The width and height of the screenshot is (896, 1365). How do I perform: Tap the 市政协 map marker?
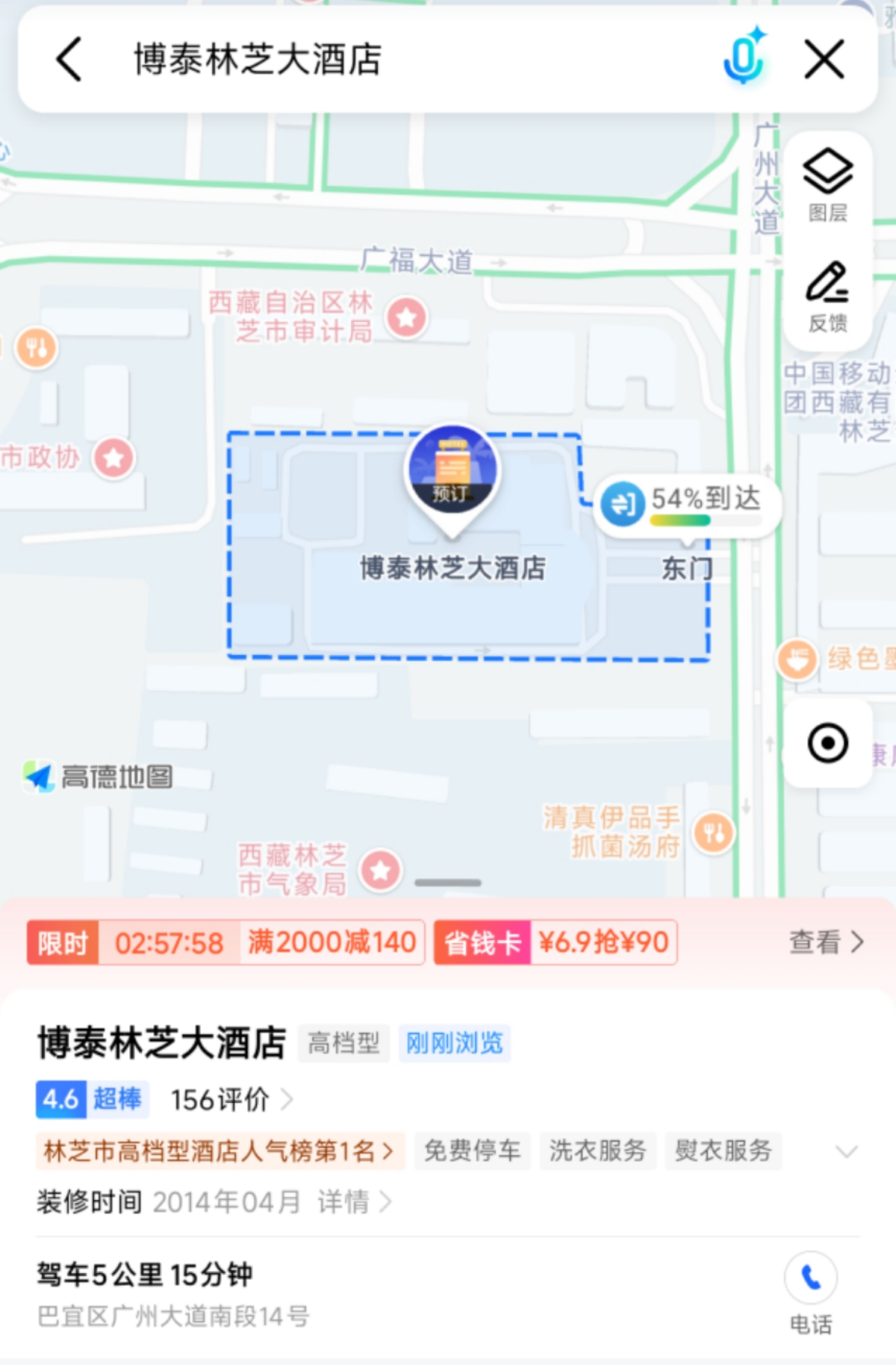(113, 458)
